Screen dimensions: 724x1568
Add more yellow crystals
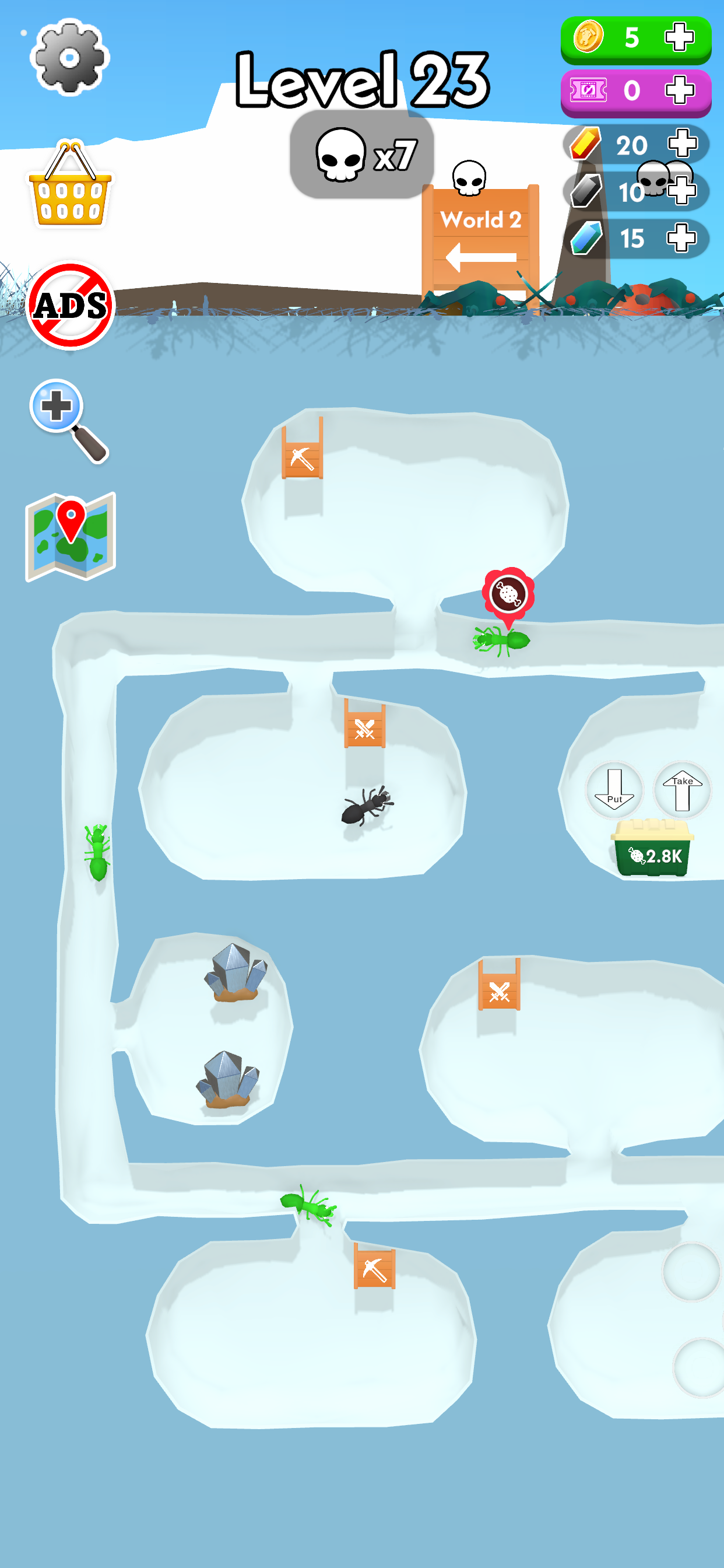coord(681,143)
